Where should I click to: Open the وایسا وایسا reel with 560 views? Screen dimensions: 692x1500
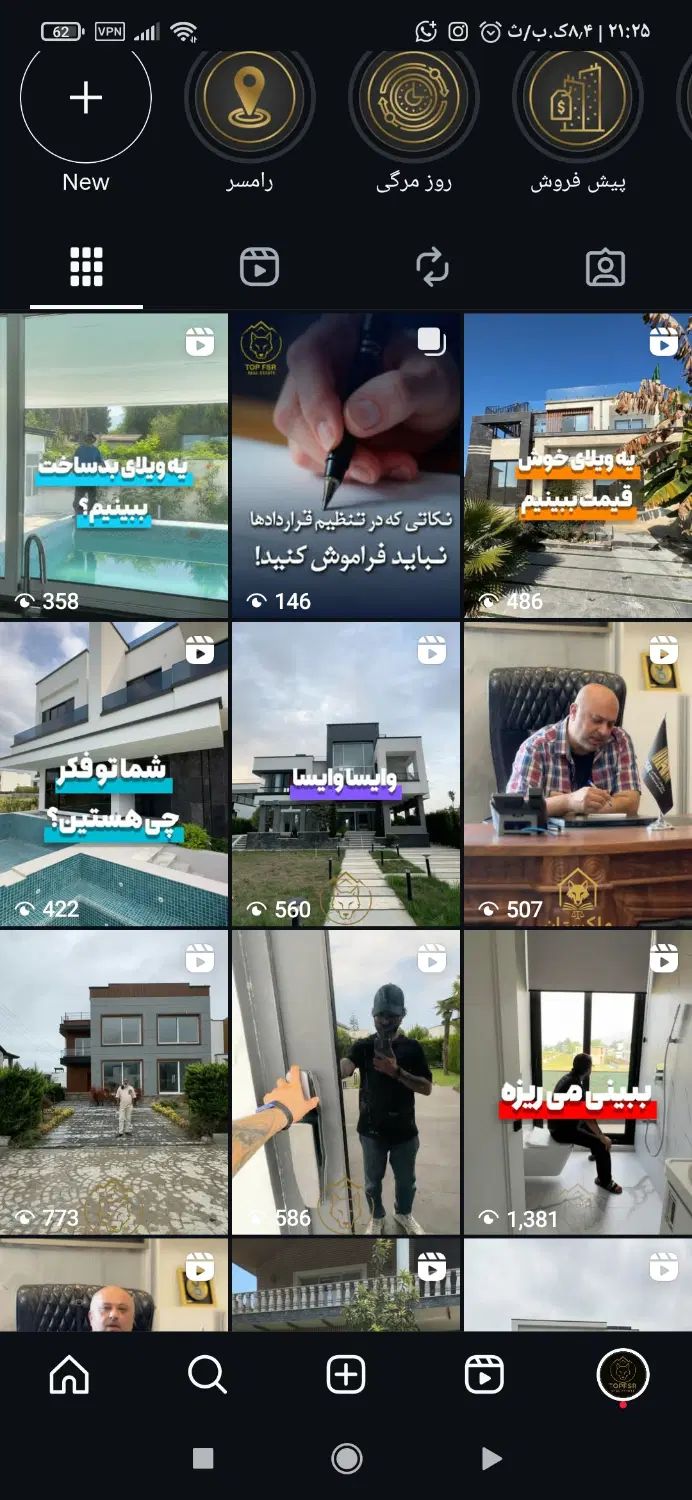346,775
